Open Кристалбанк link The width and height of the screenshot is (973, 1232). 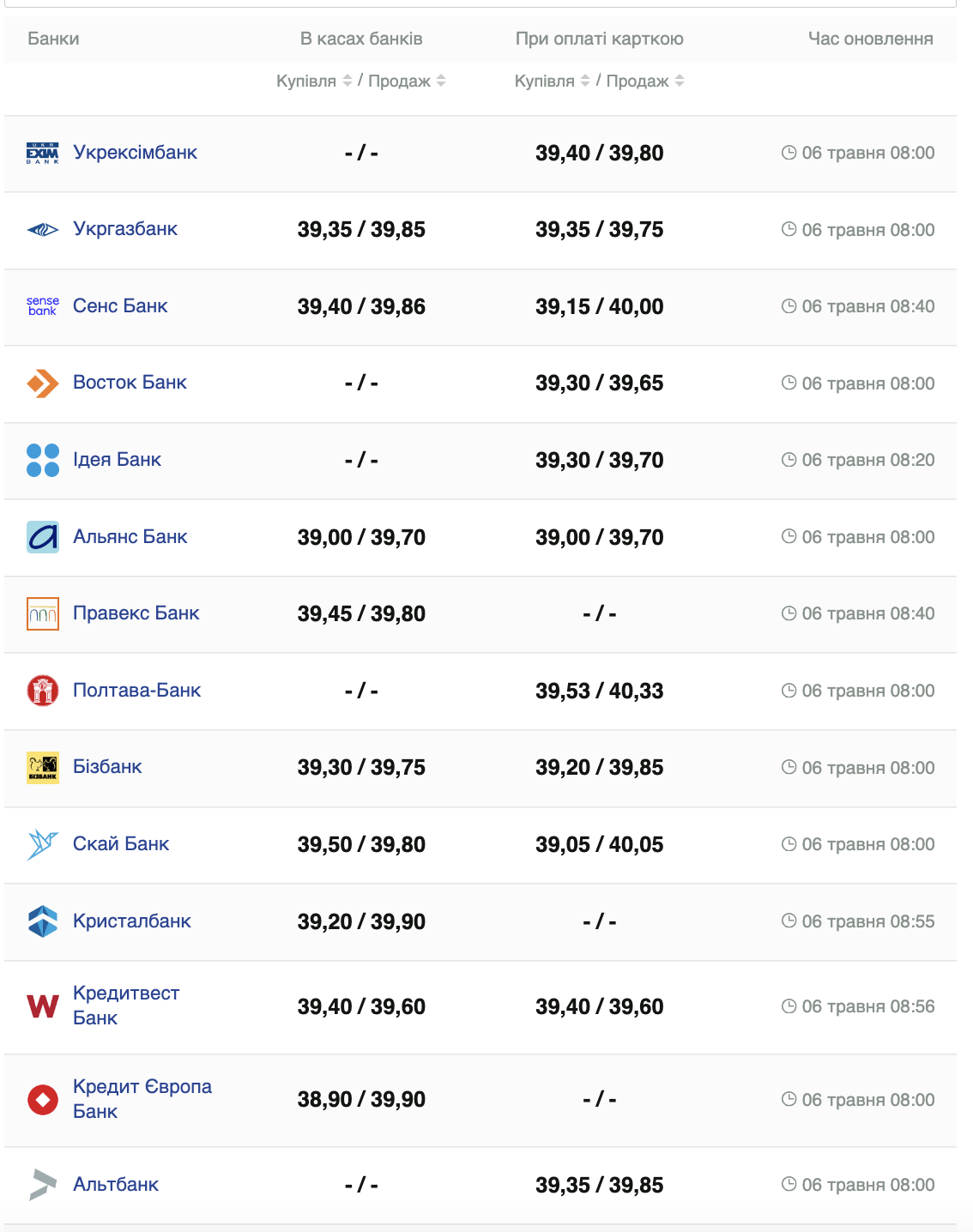click(x=131, y=921)
